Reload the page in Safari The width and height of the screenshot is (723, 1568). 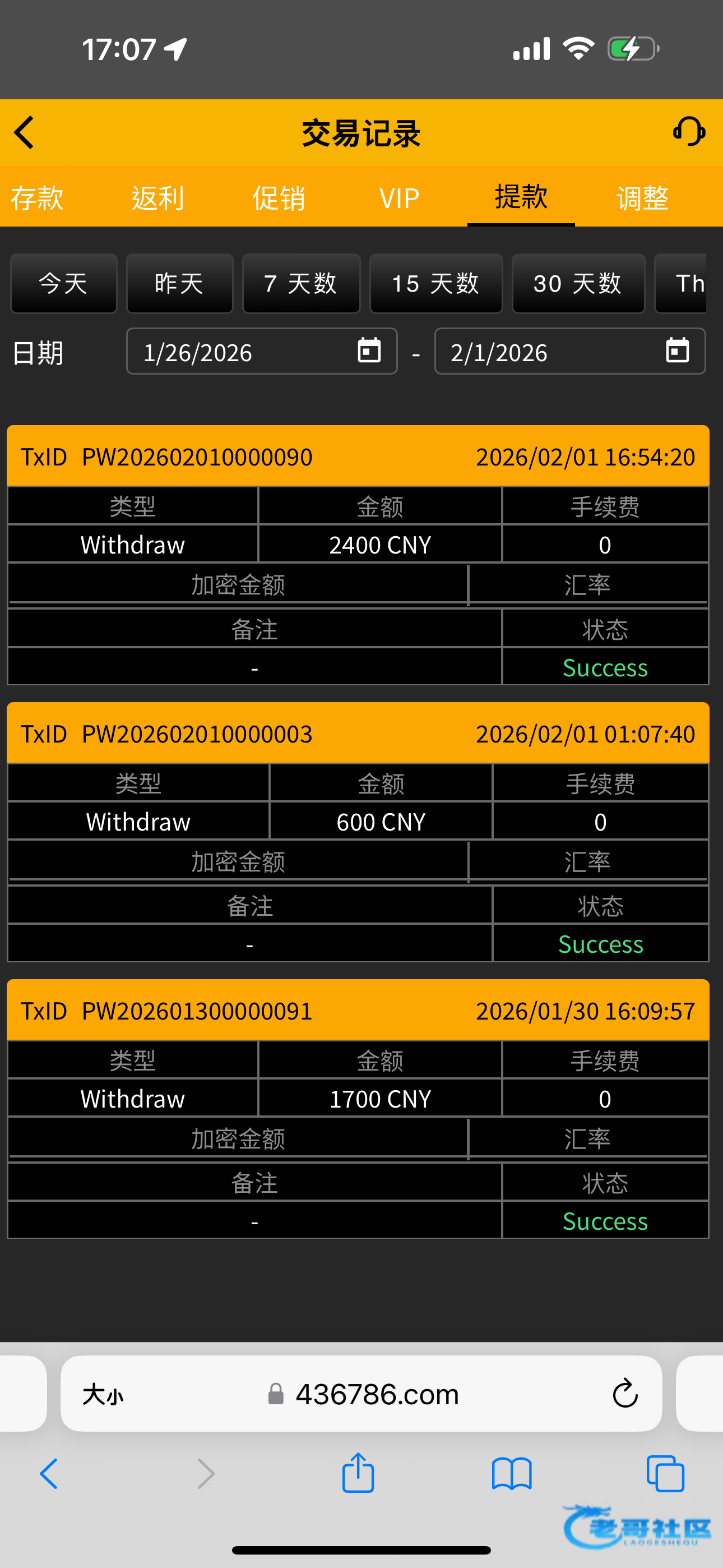624,1393
